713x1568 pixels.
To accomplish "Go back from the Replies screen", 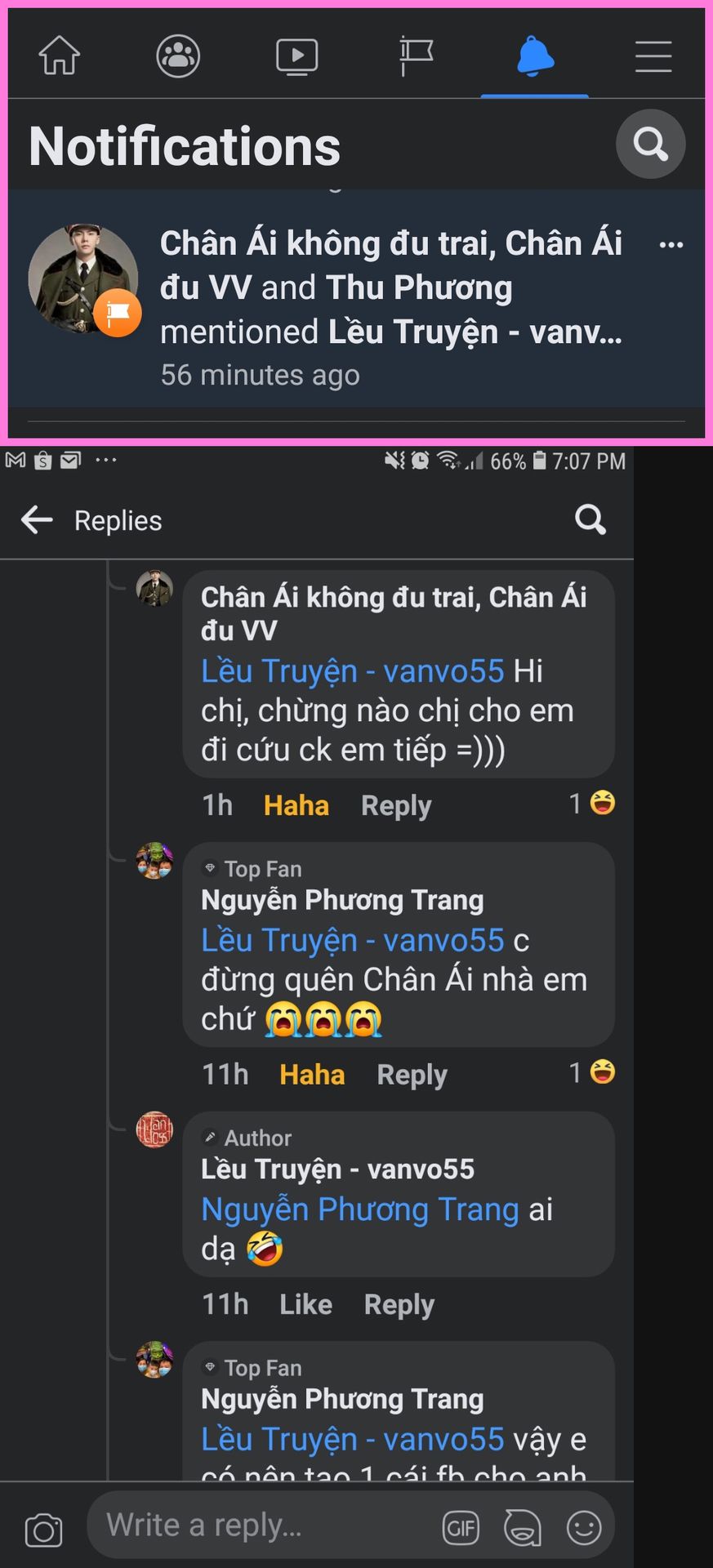I will click(37, 519).
